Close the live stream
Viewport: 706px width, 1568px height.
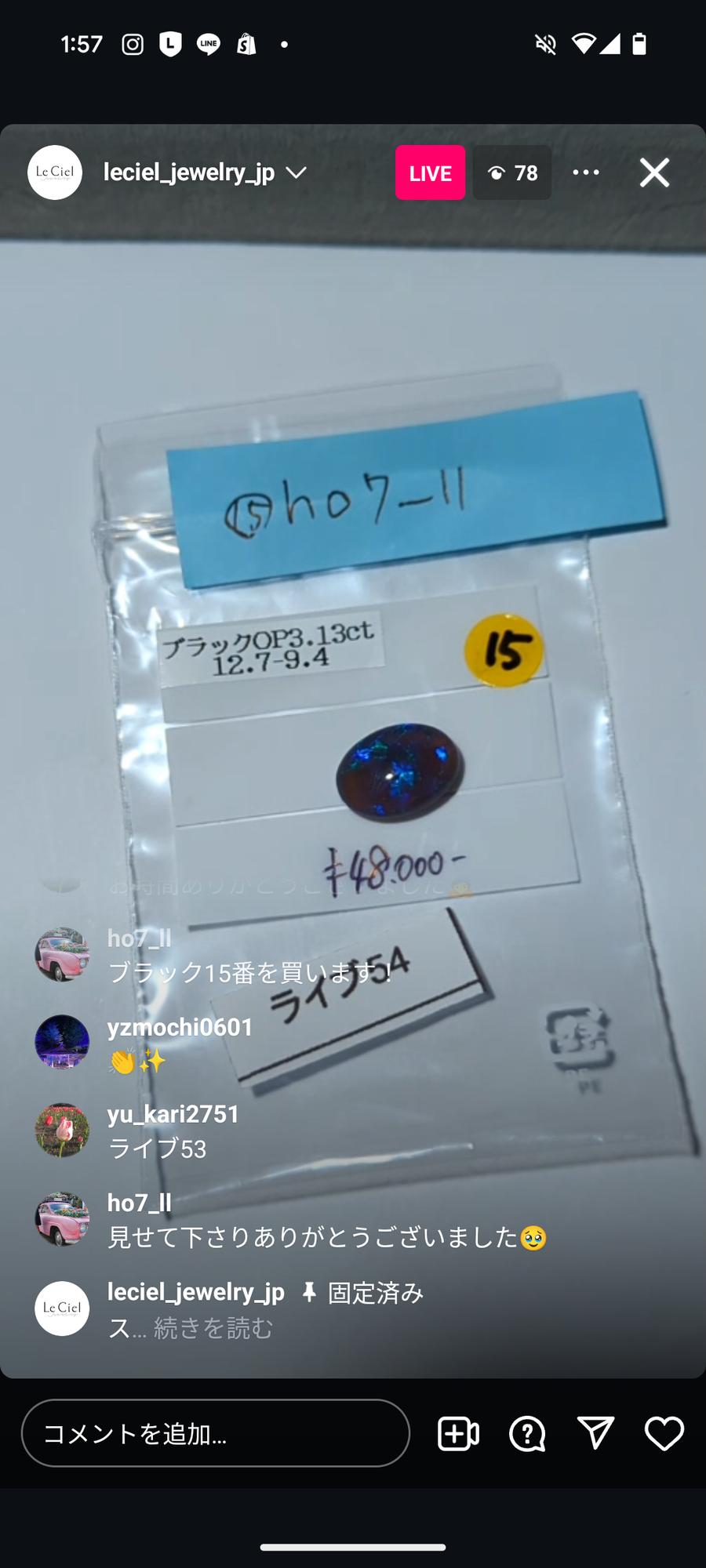coord(654,172)
